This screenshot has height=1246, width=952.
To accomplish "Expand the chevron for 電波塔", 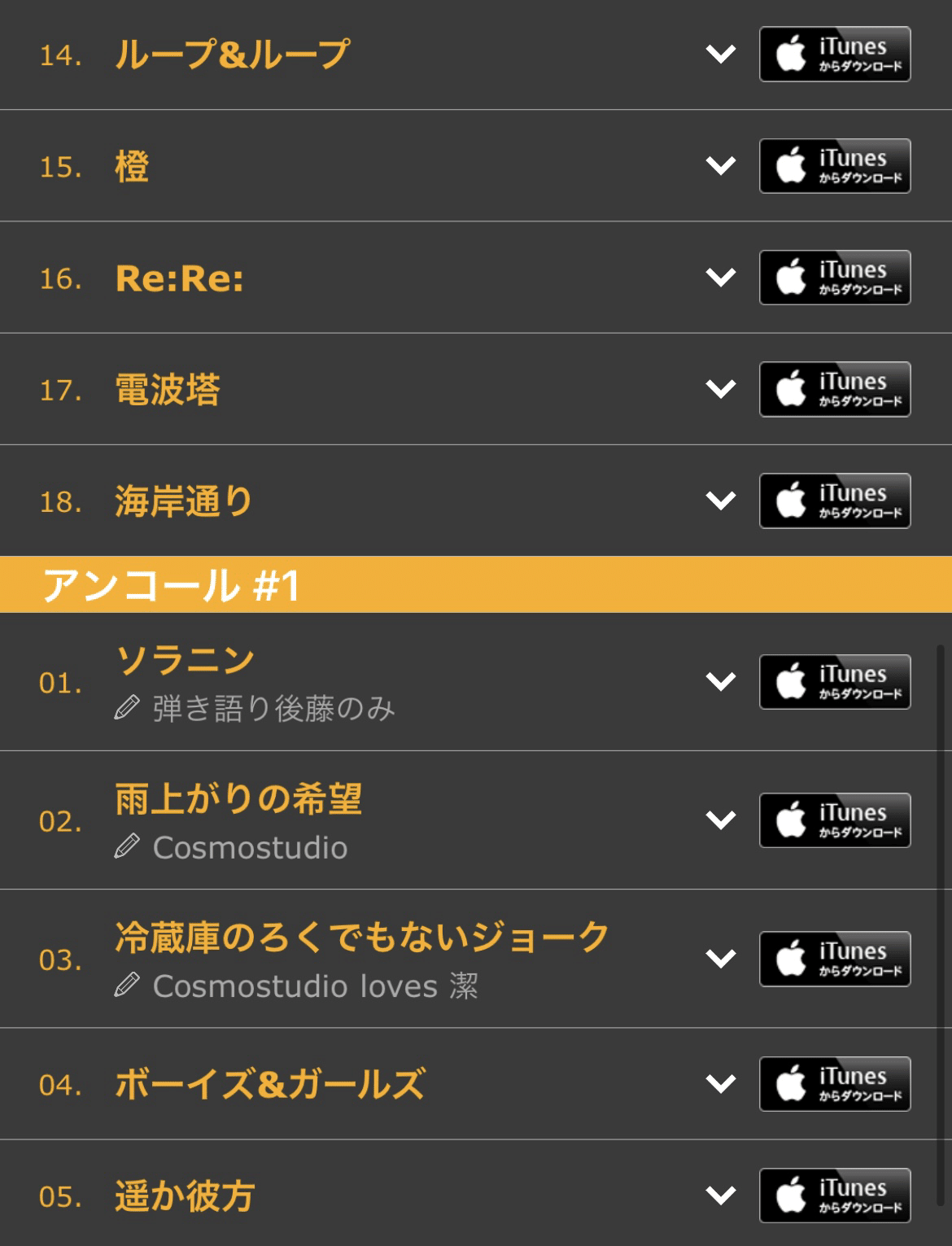I will [720, 389].
